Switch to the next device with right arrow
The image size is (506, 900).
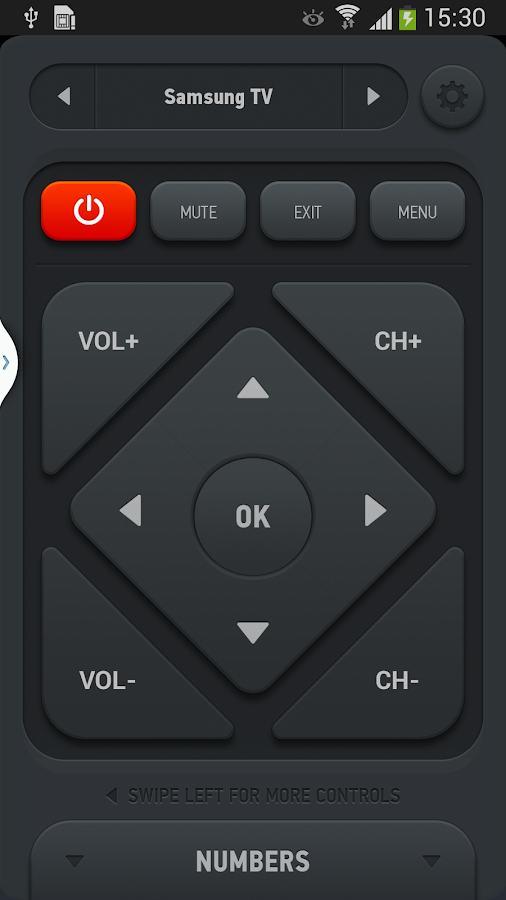tap(374, 96)
